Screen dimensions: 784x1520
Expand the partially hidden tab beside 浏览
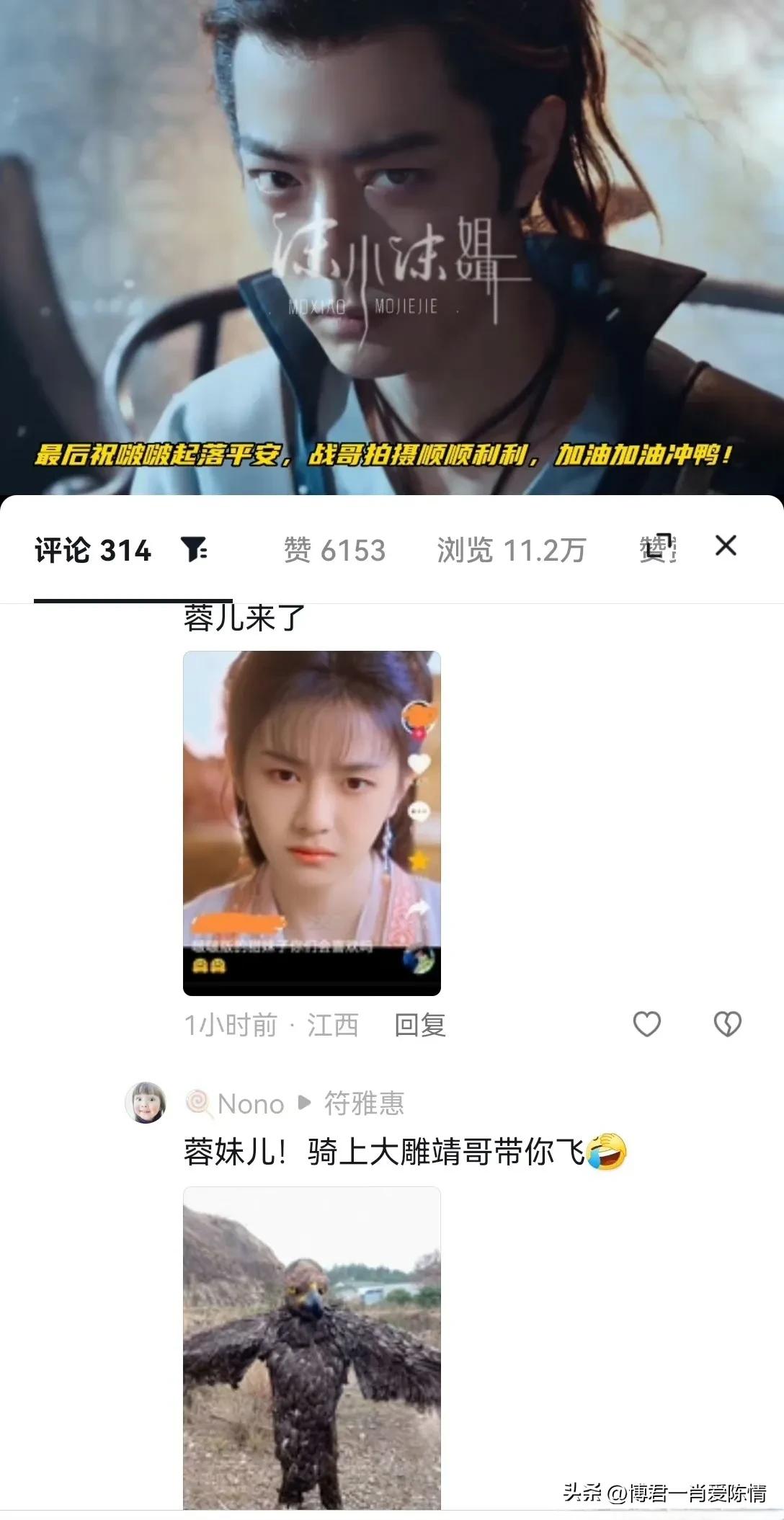[x=657, y=549]
